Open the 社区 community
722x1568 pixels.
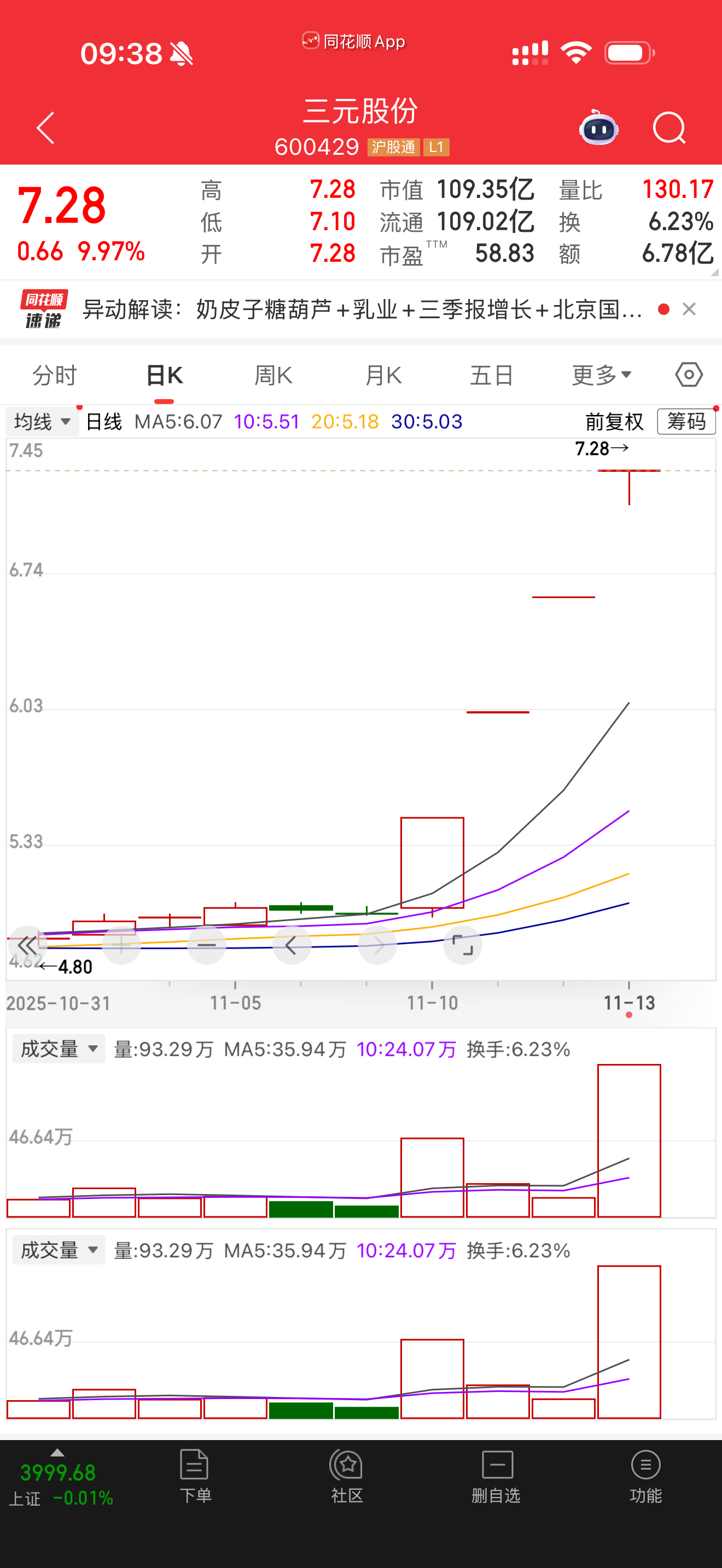tap(347, 1477)
